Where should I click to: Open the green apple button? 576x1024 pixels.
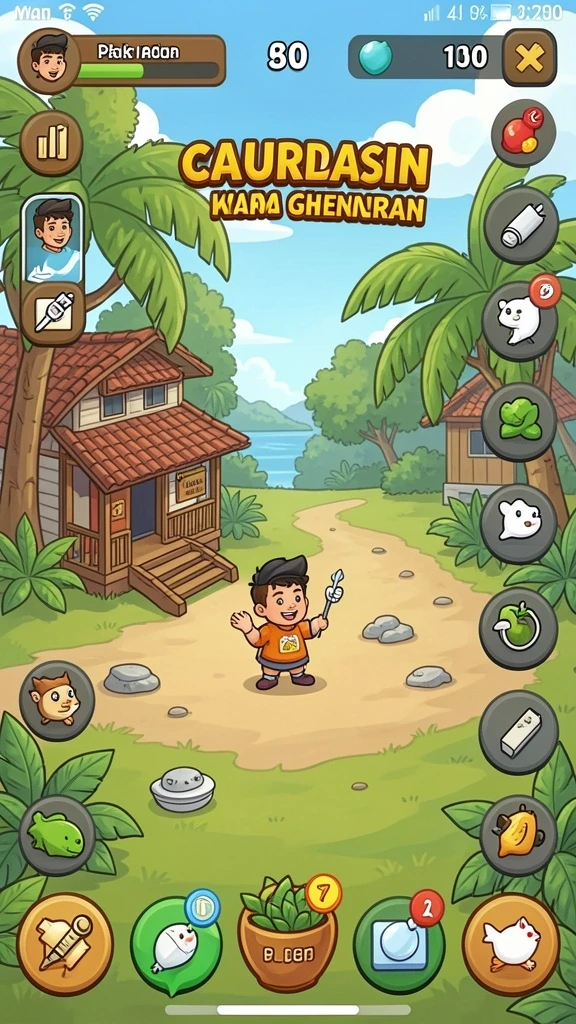[x=518, y=627]
